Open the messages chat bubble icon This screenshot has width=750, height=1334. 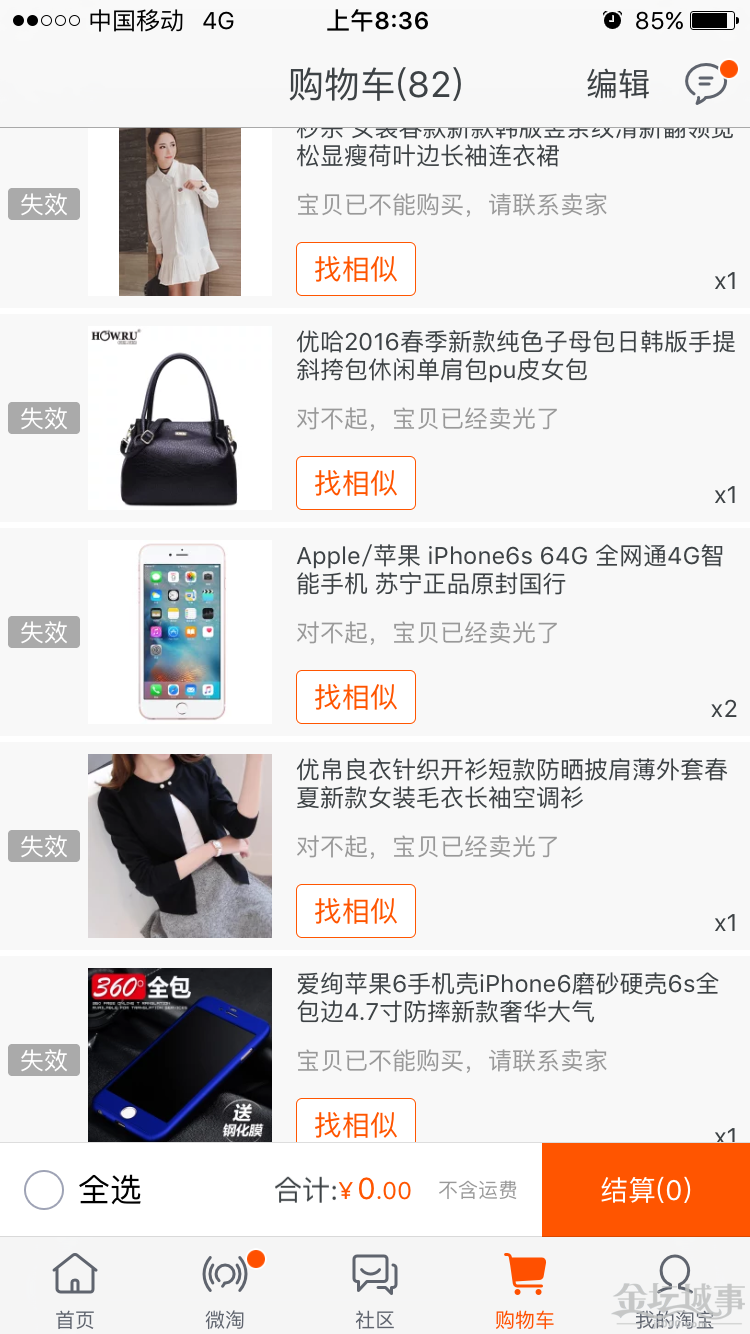[707, 84]
